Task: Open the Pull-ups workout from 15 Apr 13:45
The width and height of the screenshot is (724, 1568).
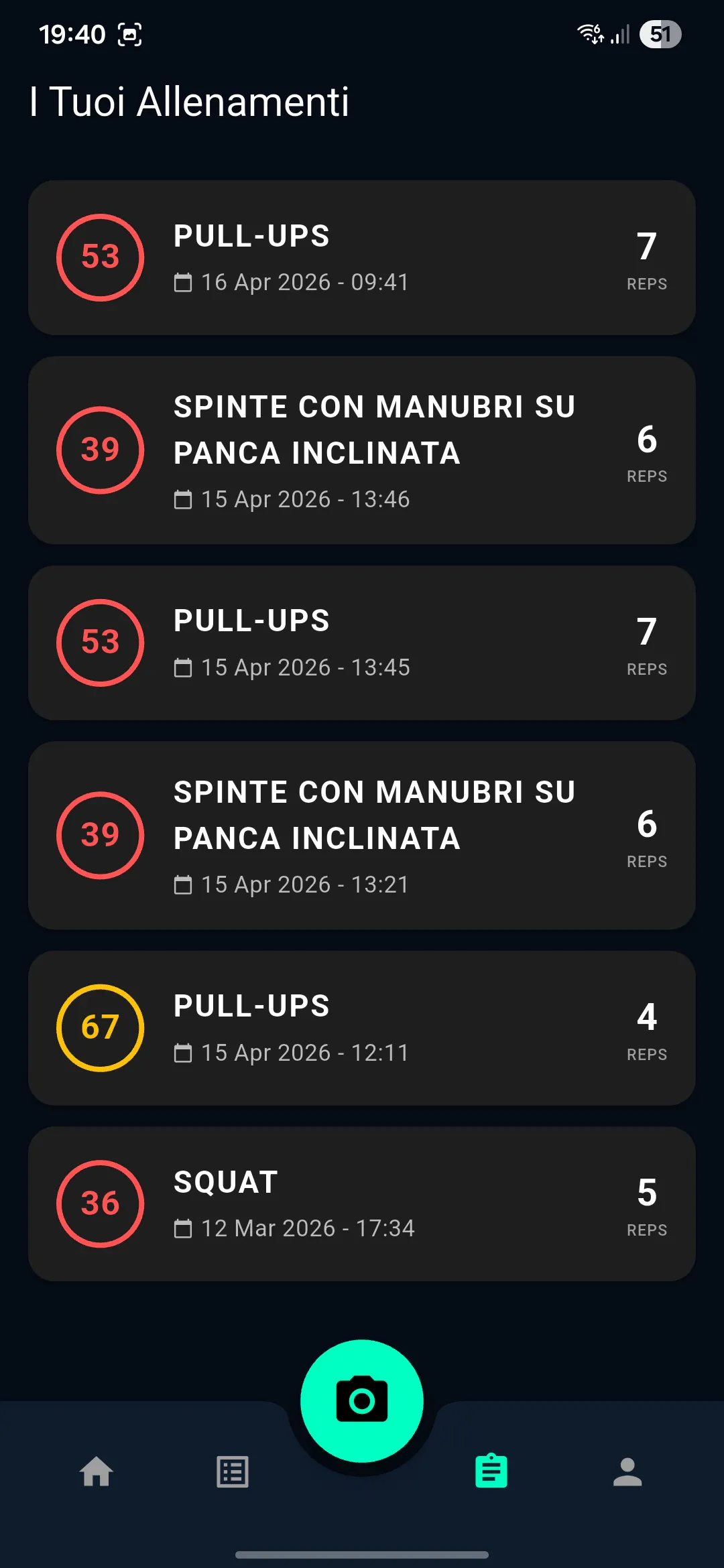Action: [362, 643]
